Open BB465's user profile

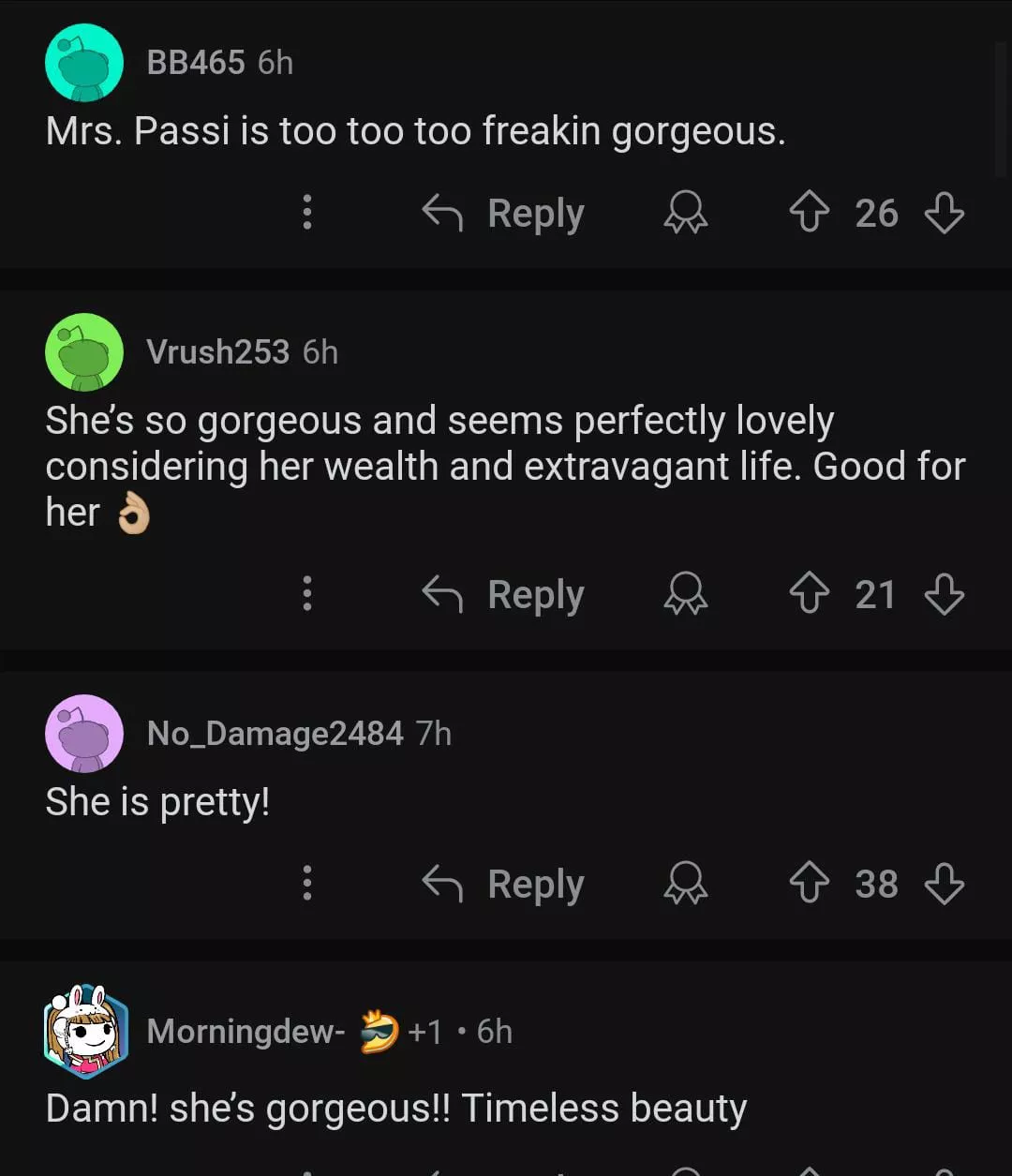195,63
